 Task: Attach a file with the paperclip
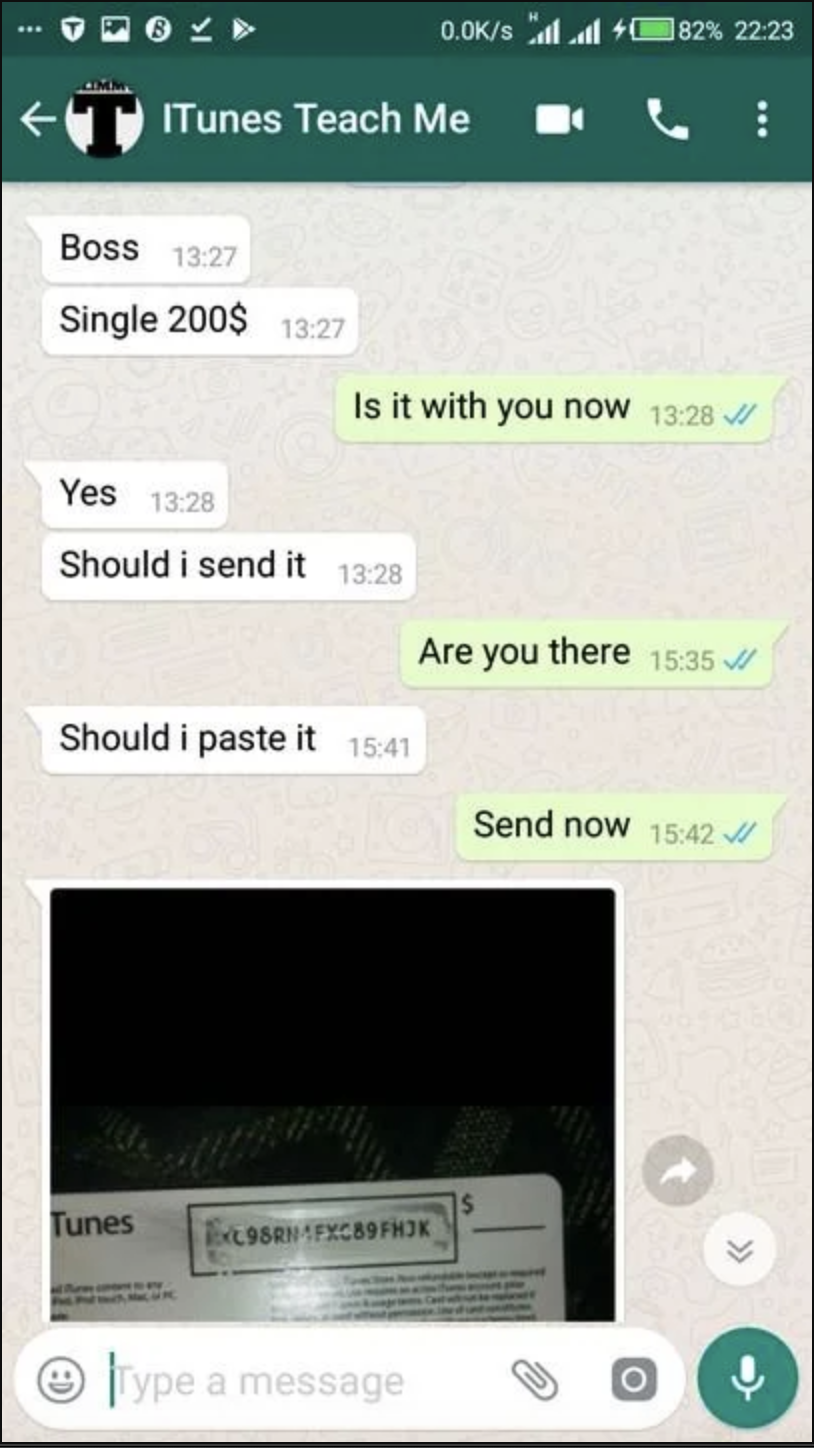(535, 1381)
